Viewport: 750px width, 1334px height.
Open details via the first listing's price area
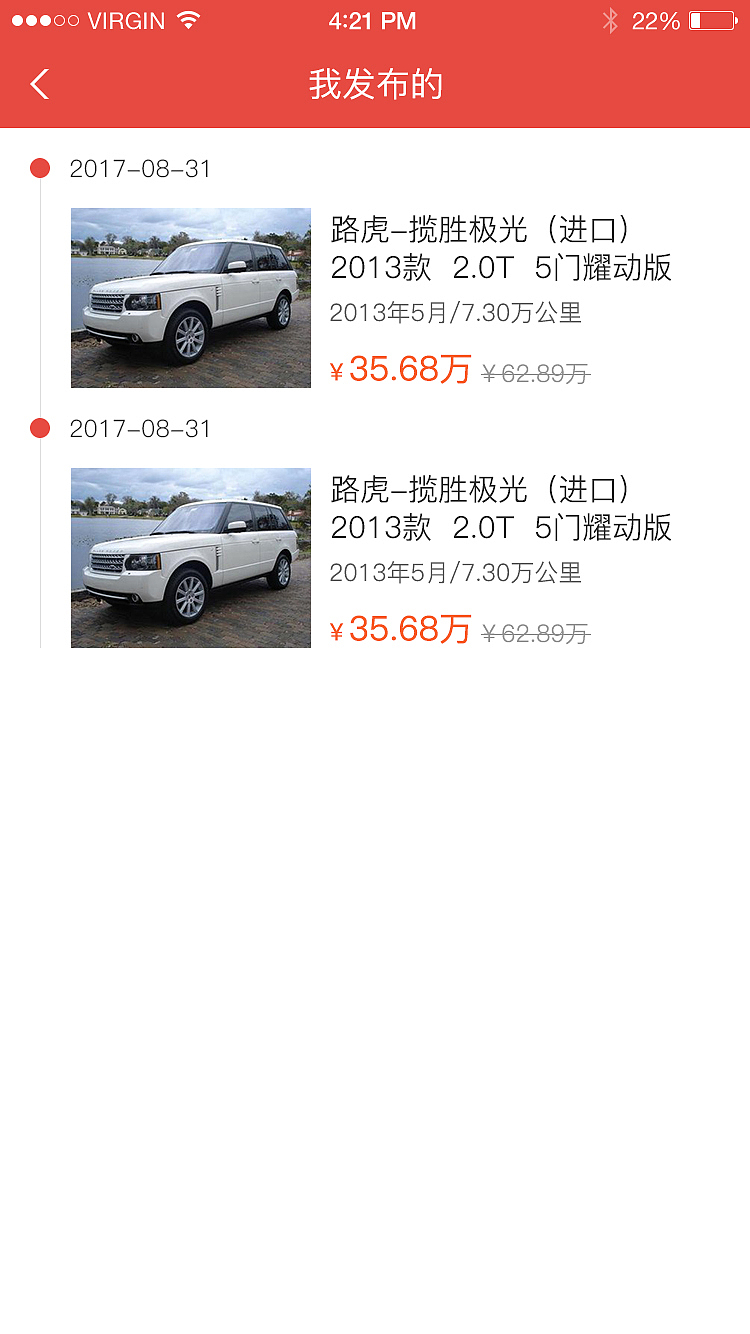pos(400,369)
